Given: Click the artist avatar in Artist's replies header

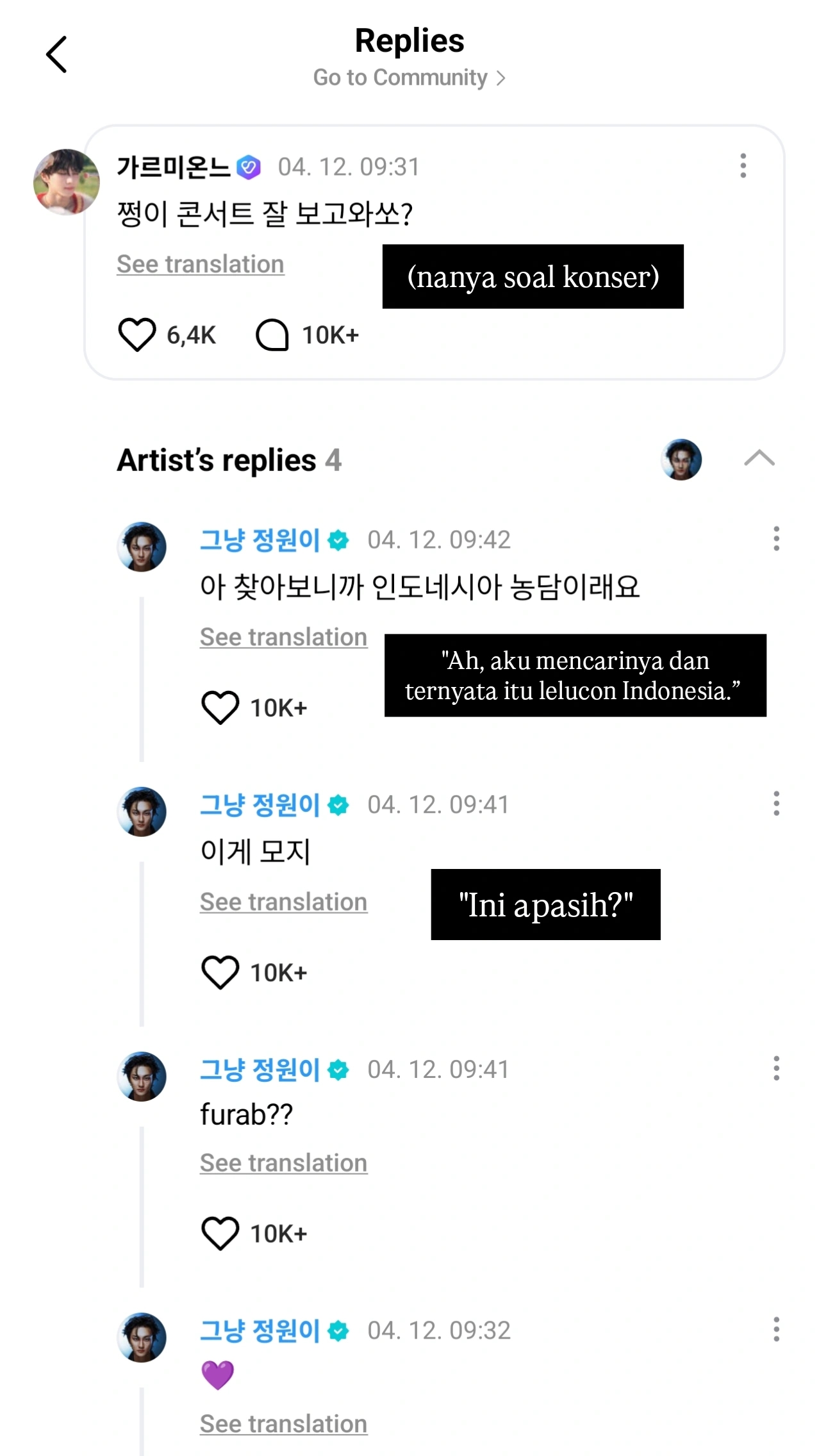Looking at the screenshot, I should pyautogui.click(x=681, y=459).
